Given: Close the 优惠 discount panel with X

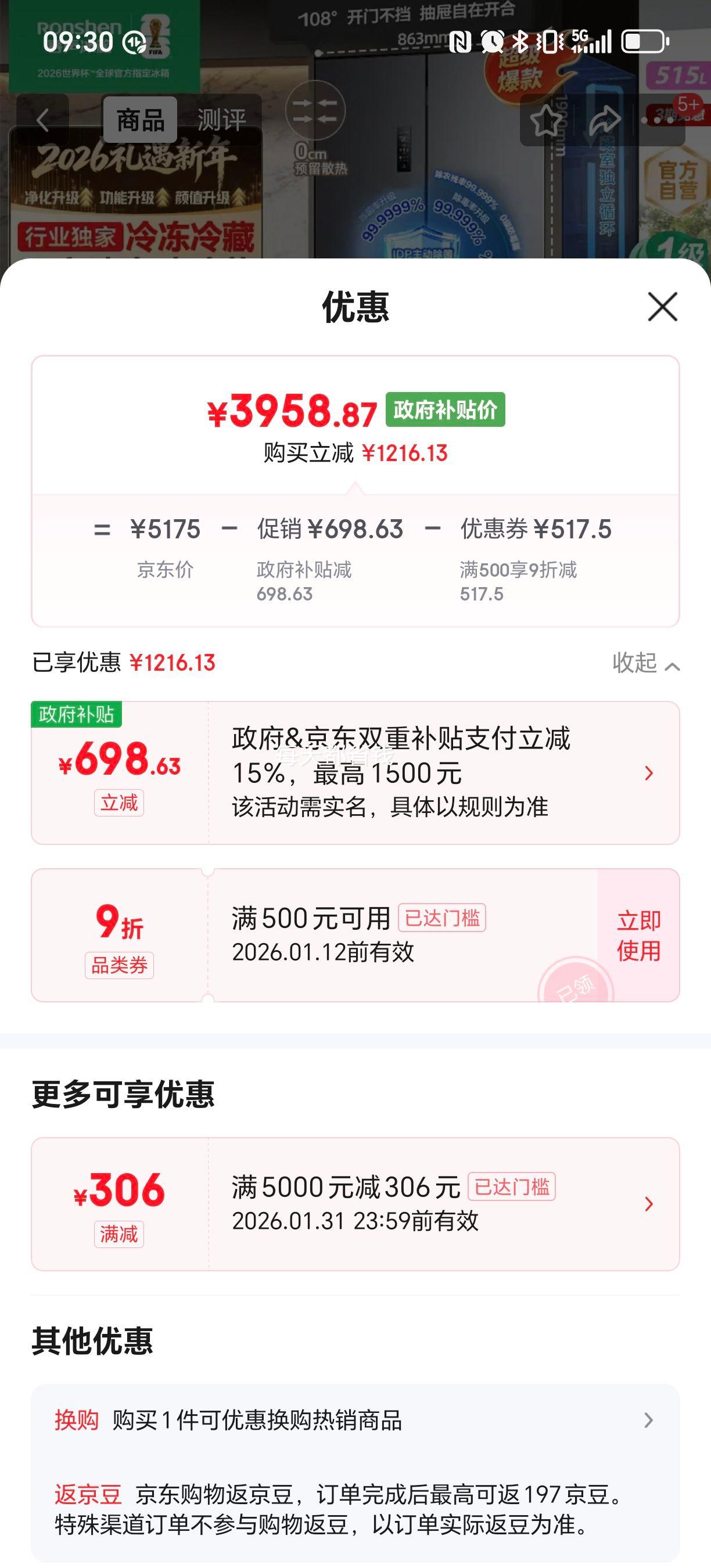Looking at the screenshot, I should (x=663, y=307).
